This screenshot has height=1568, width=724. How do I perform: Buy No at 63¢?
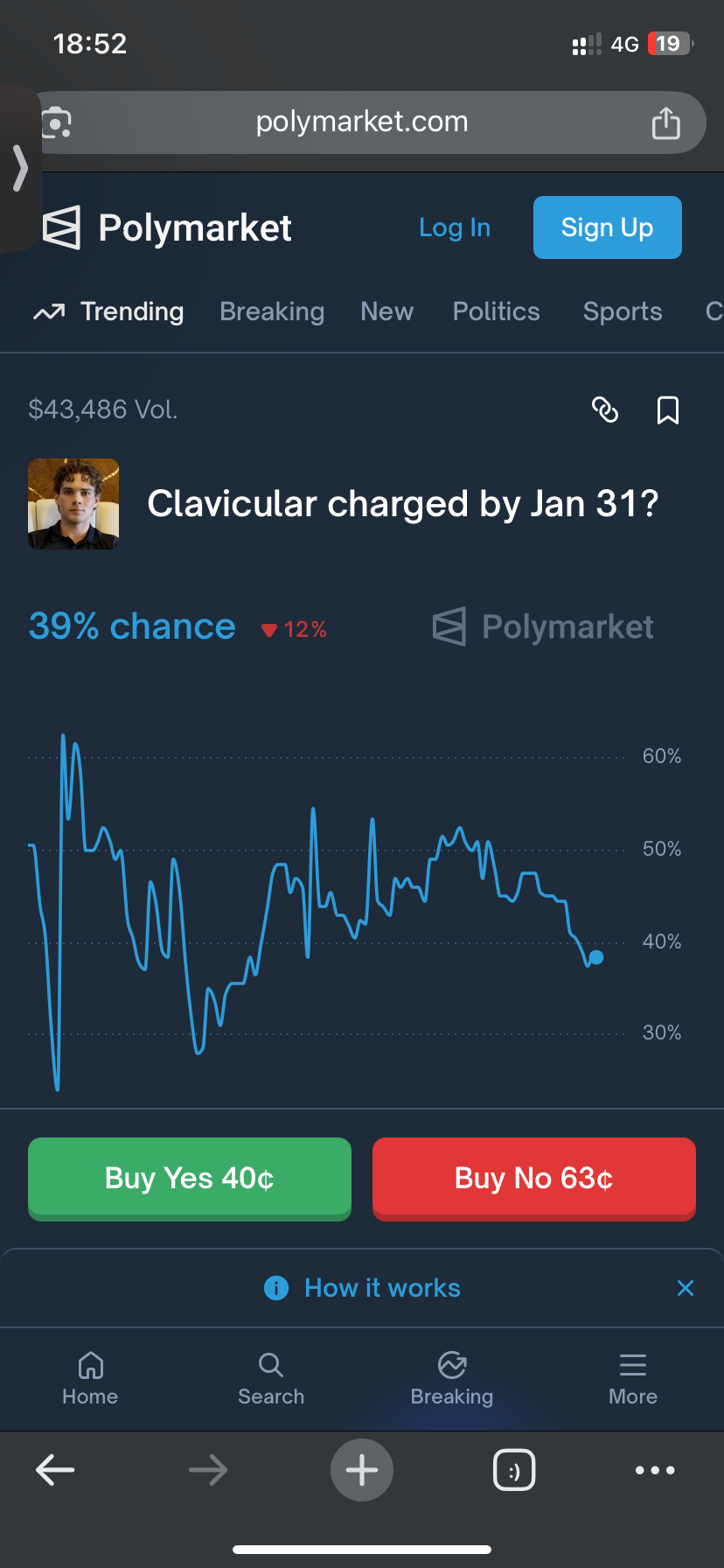(533, 1178)
